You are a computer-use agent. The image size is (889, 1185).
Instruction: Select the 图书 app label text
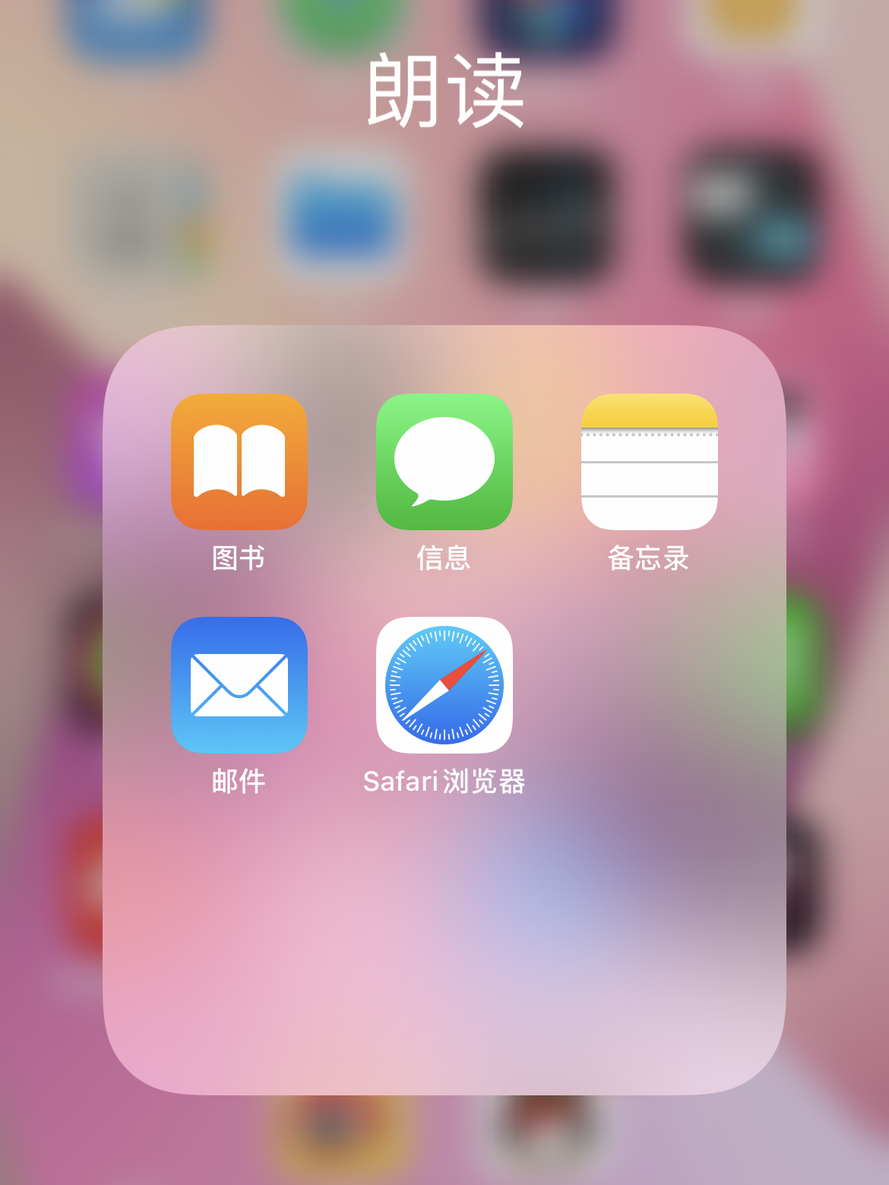(x=239, y=560)
